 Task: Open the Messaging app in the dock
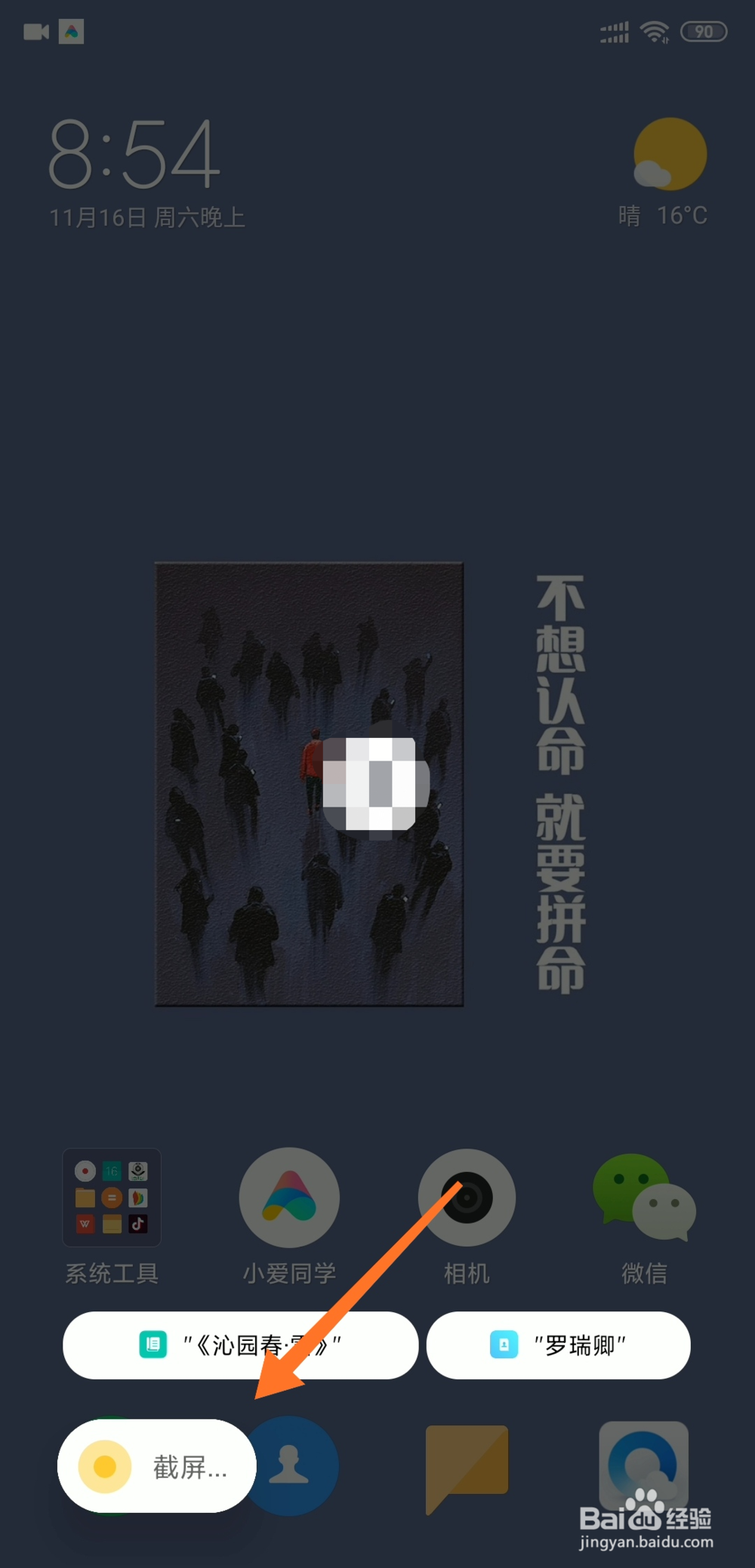(467, 1464)
